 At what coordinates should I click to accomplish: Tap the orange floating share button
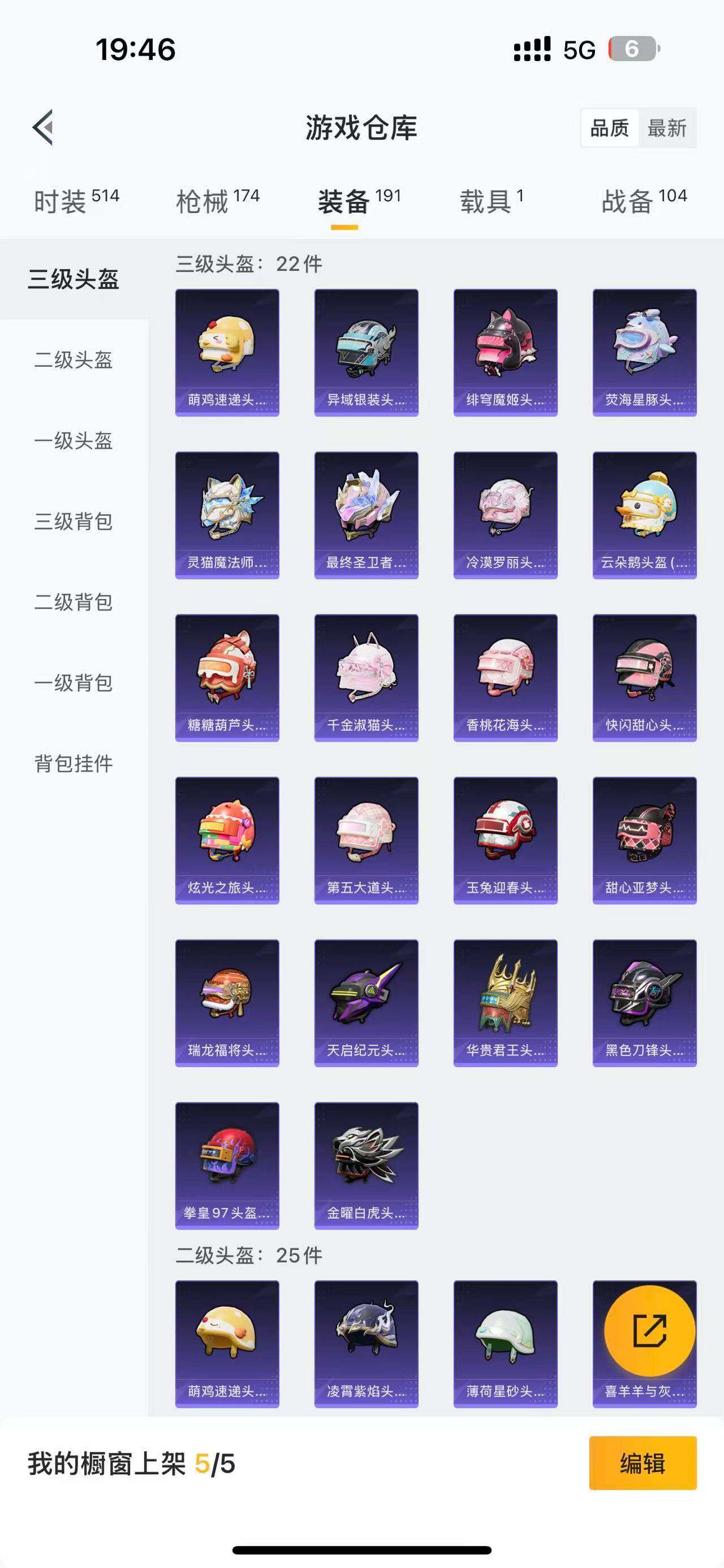click(x=649, y=1331)
